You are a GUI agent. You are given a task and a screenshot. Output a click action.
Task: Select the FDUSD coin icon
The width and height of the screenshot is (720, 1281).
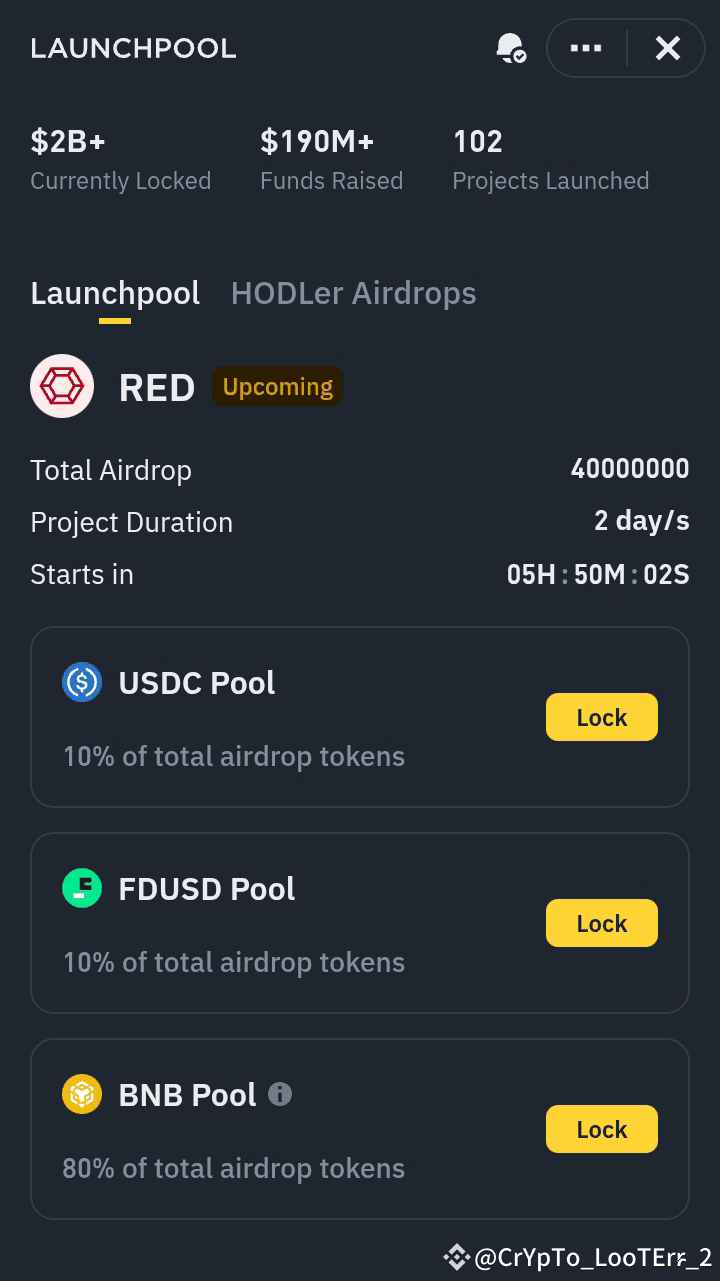pyautogui.click(x=82, y=888)
